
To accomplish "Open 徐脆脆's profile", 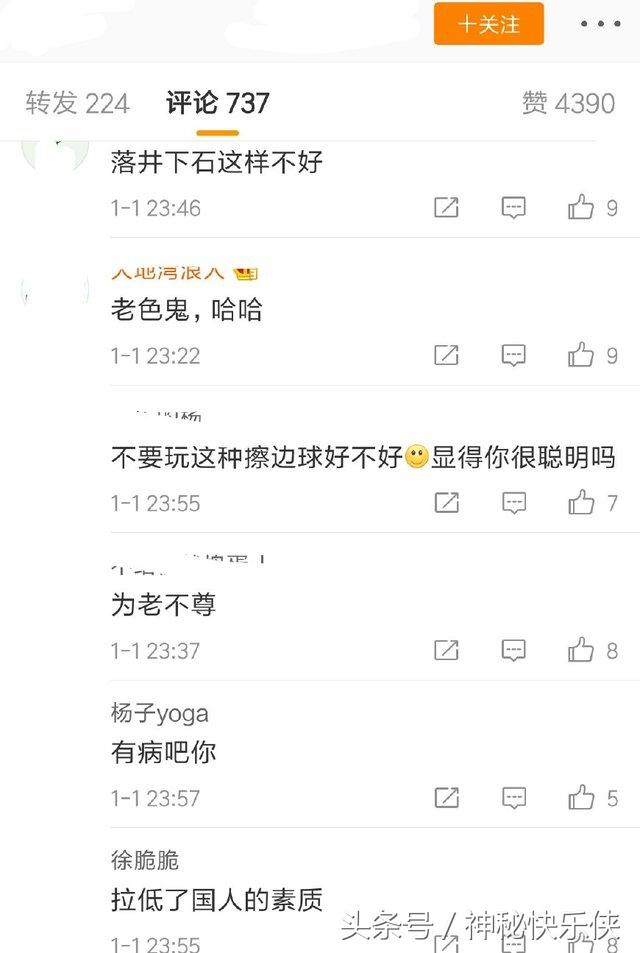I will pyautogui.click(x=145, y=861).
